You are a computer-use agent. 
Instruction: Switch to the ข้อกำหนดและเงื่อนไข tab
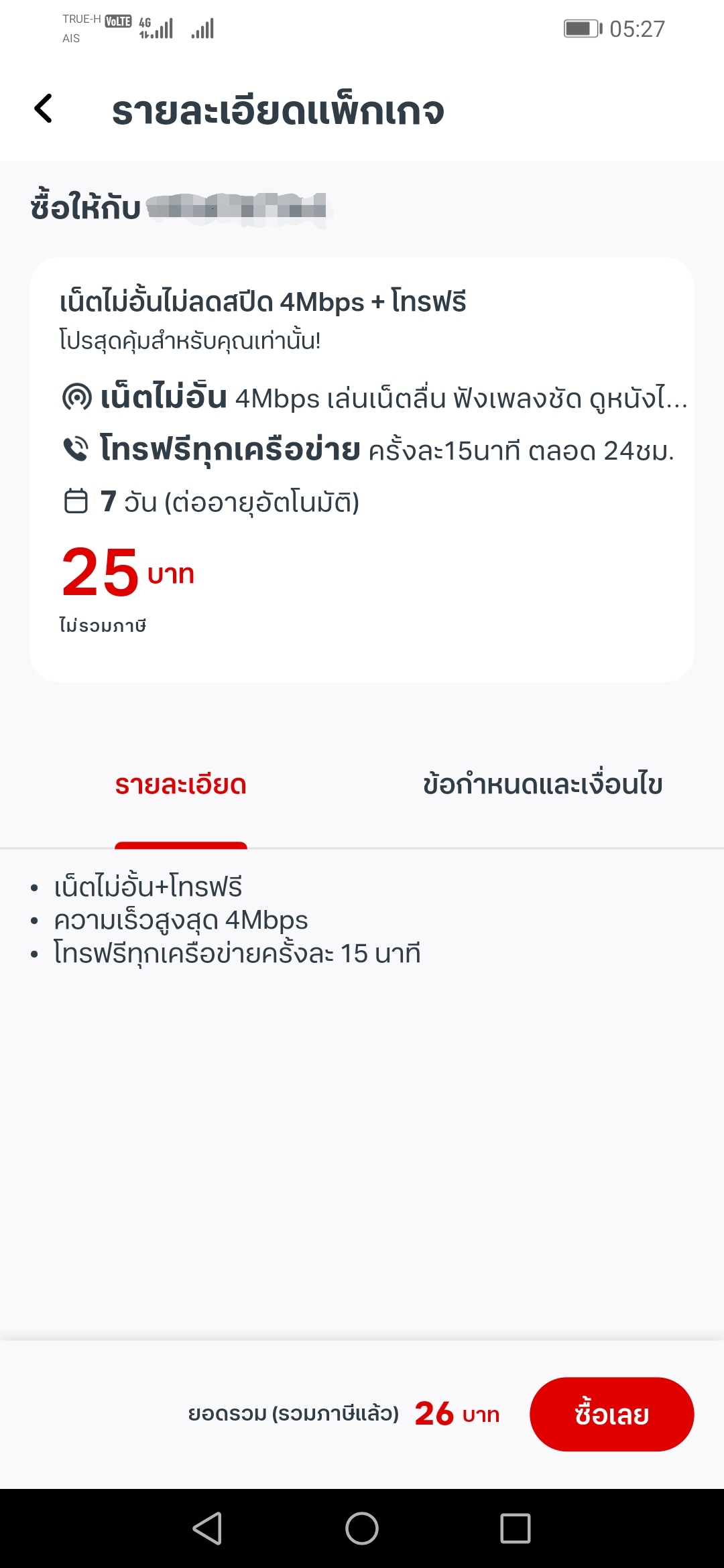coord(542,785)
